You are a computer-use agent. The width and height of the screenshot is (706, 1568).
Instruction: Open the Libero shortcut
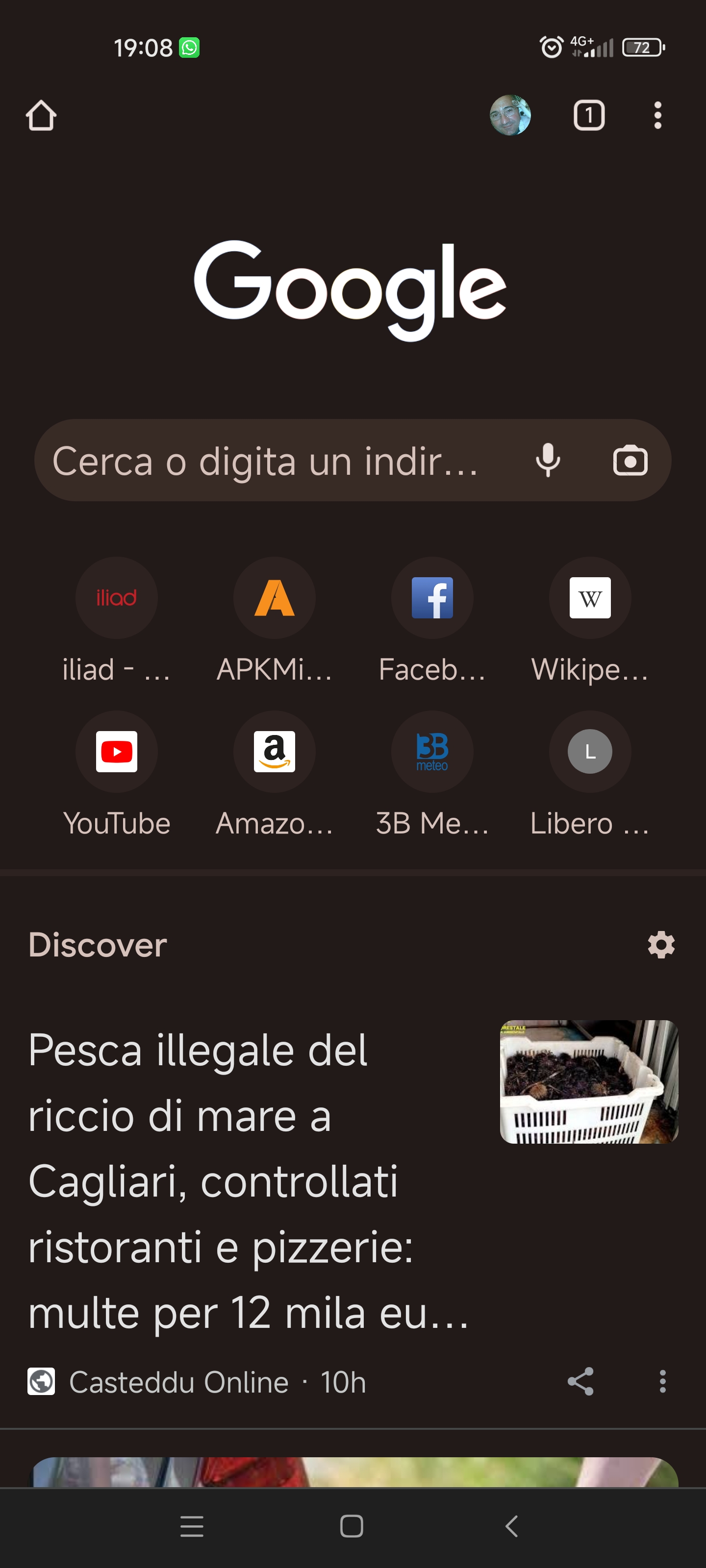pyautogui.click(x=590, y=775)
